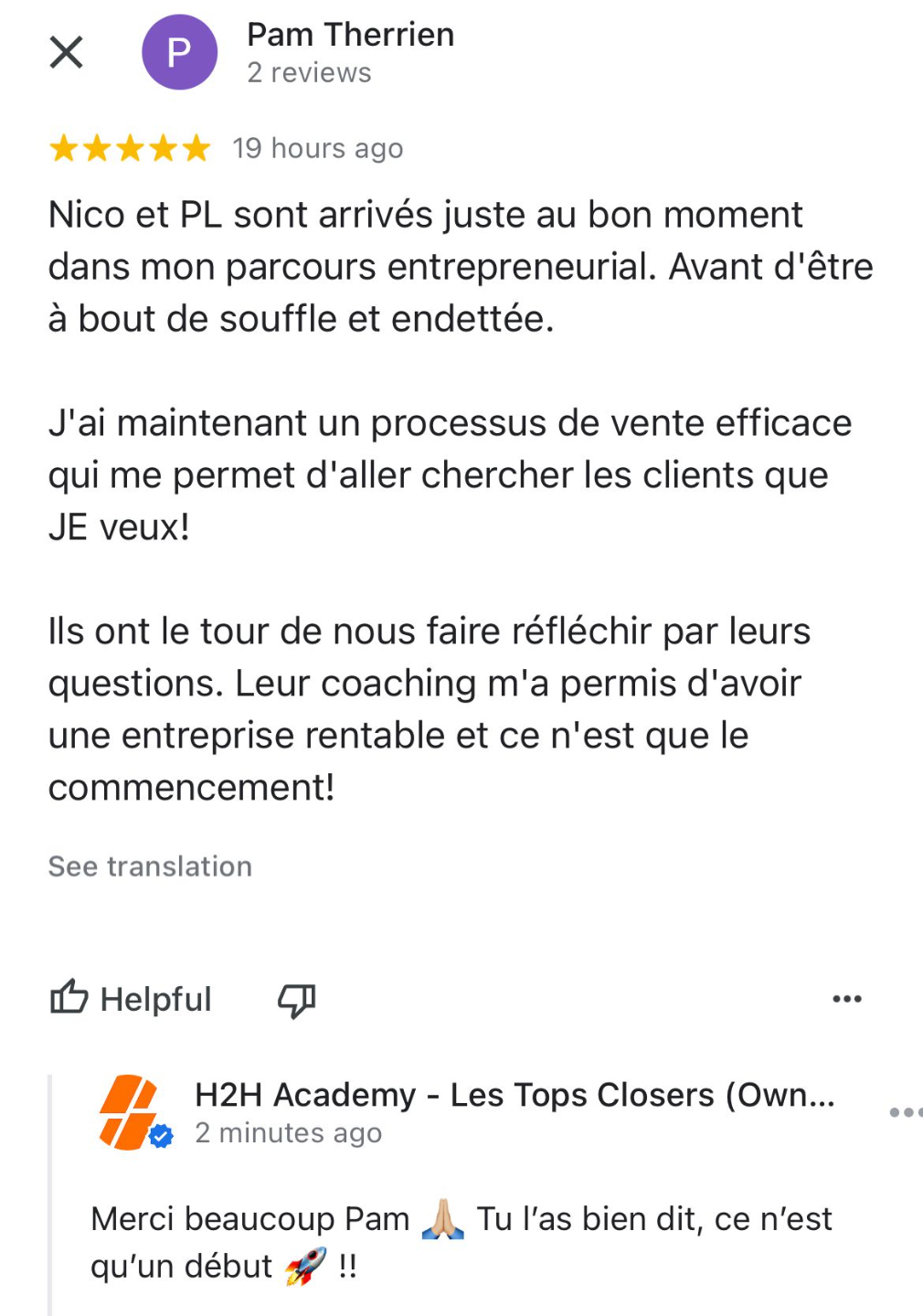Open options for H2H Academy's reply
The height and width of the screenshot is (1316, 923).
click(904, 1112)
